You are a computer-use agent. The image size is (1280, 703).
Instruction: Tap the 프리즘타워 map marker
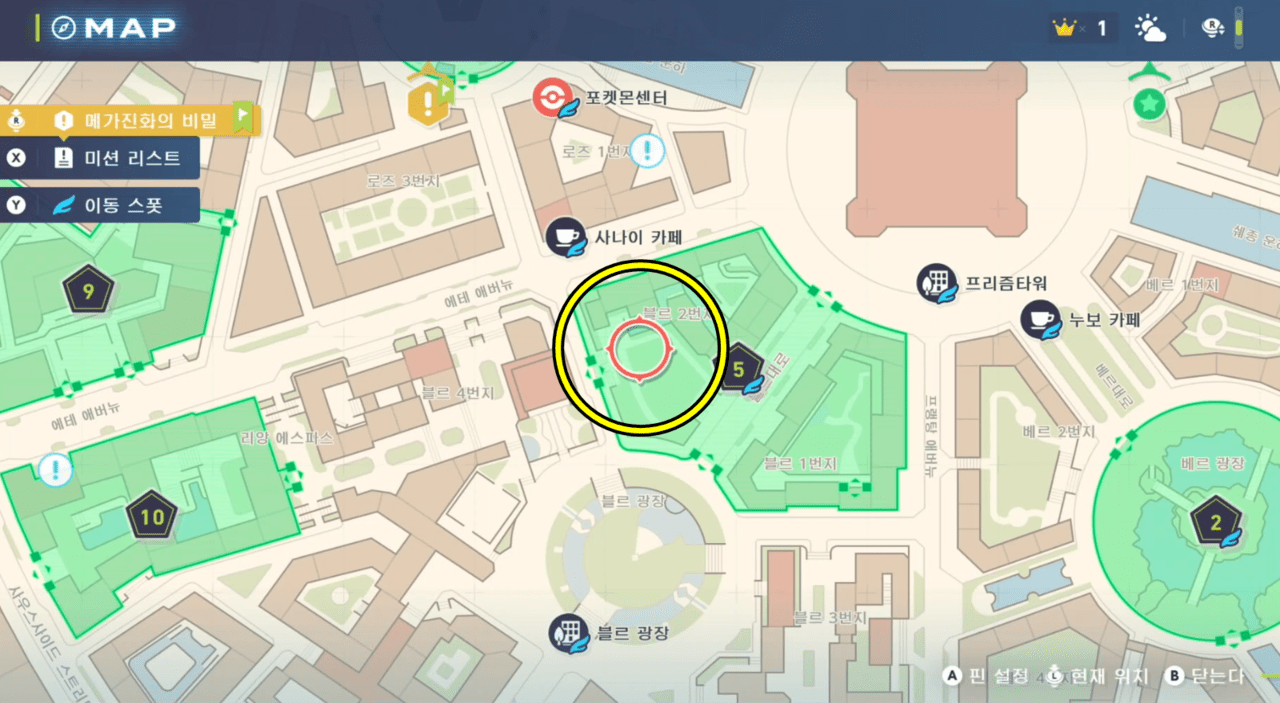937,283
